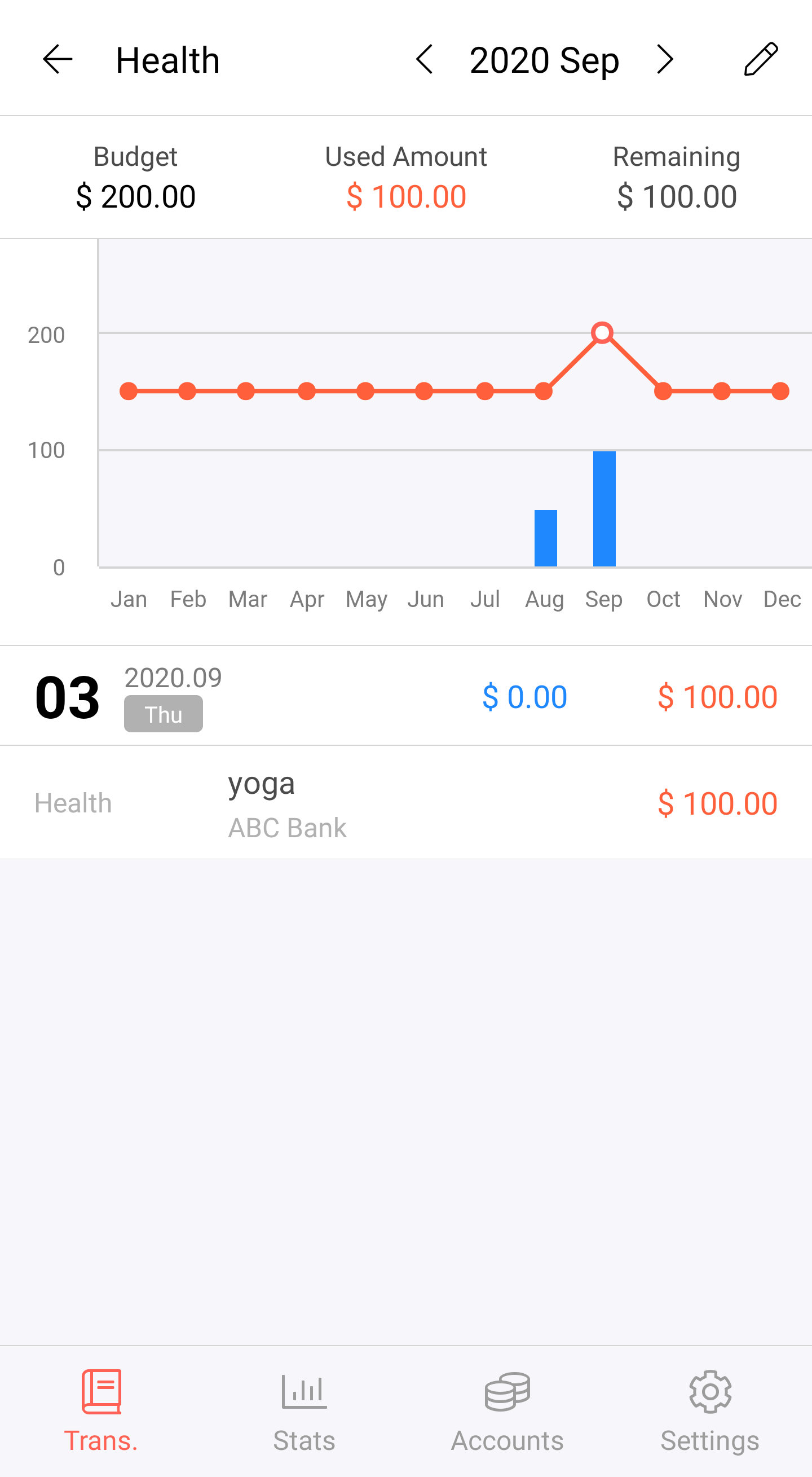Edit the Health budget with the pencil icon

[761, 59]
